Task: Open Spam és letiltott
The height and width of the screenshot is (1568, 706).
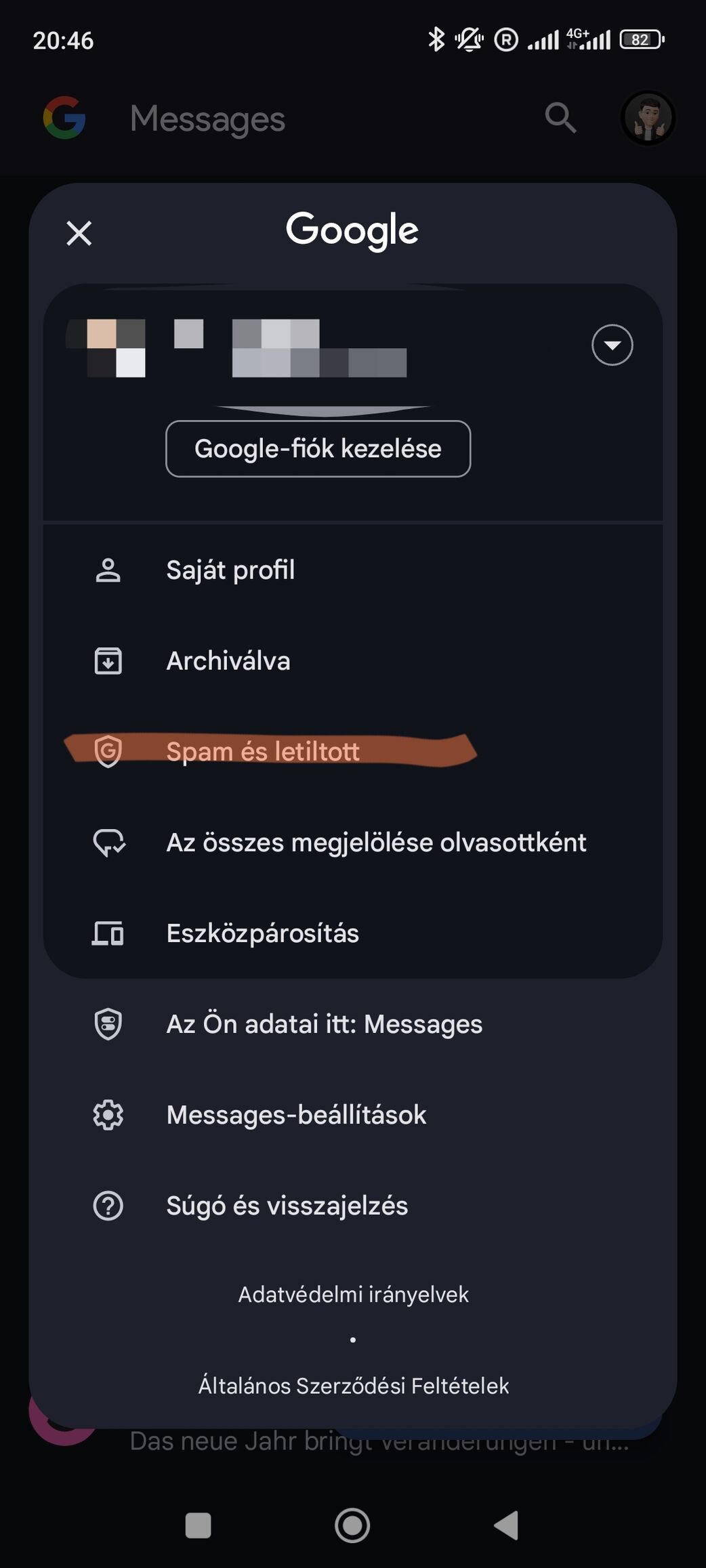Action: click(x=263, y=752)
